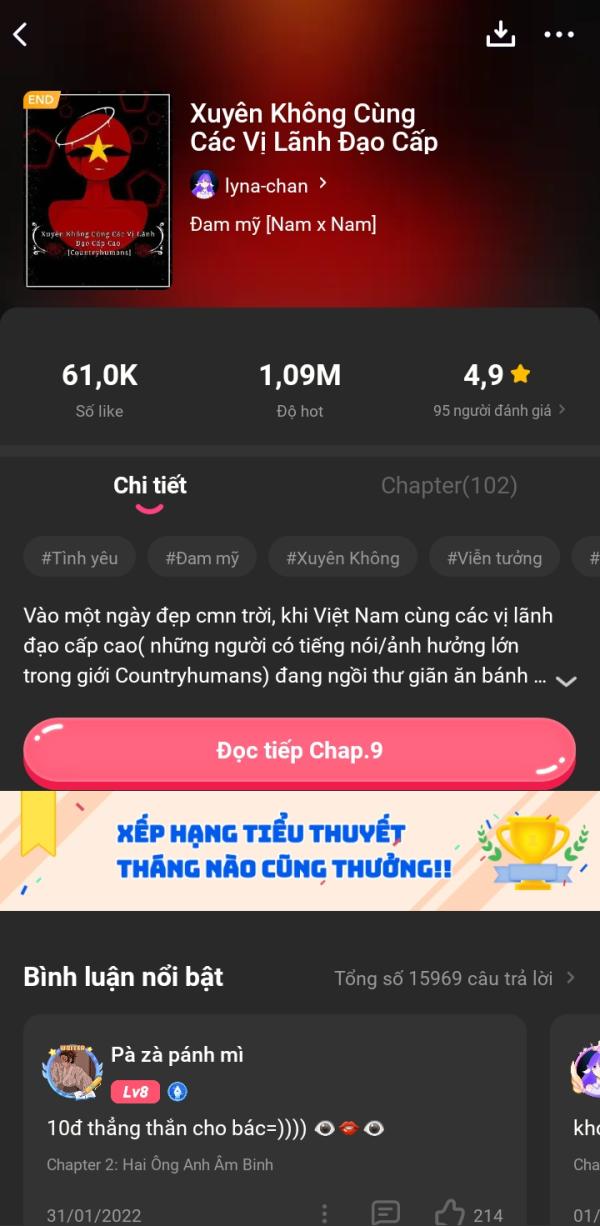Open the #Xuyên Không tag
The height and width of the screenshot is (1226, 600).
[x=342, y=558]
